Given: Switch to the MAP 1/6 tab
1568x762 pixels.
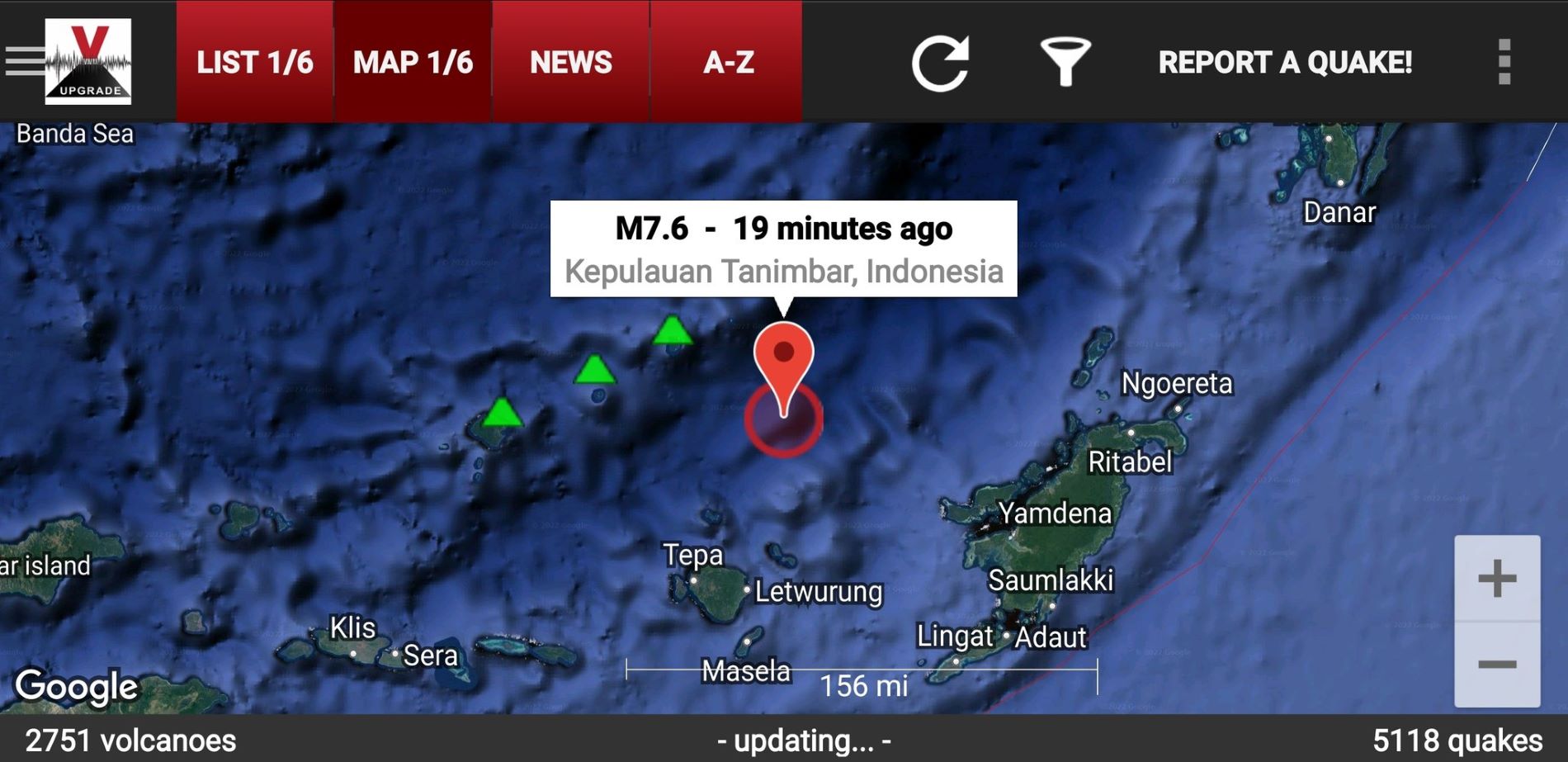Looking at the screenshot, I should coord(413,62).
